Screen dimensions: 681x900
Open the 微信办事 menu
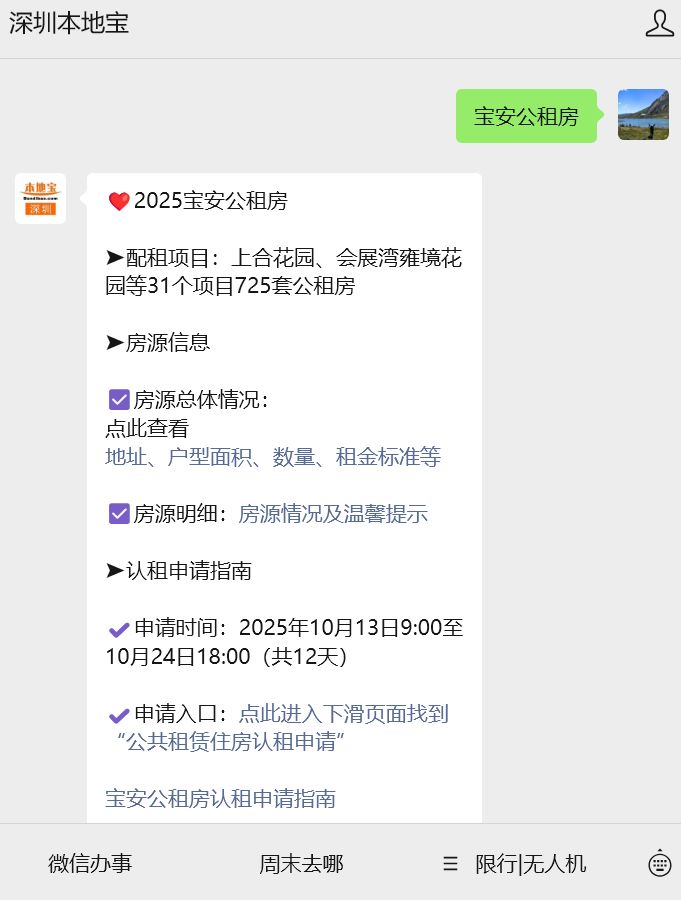(90, 864)
